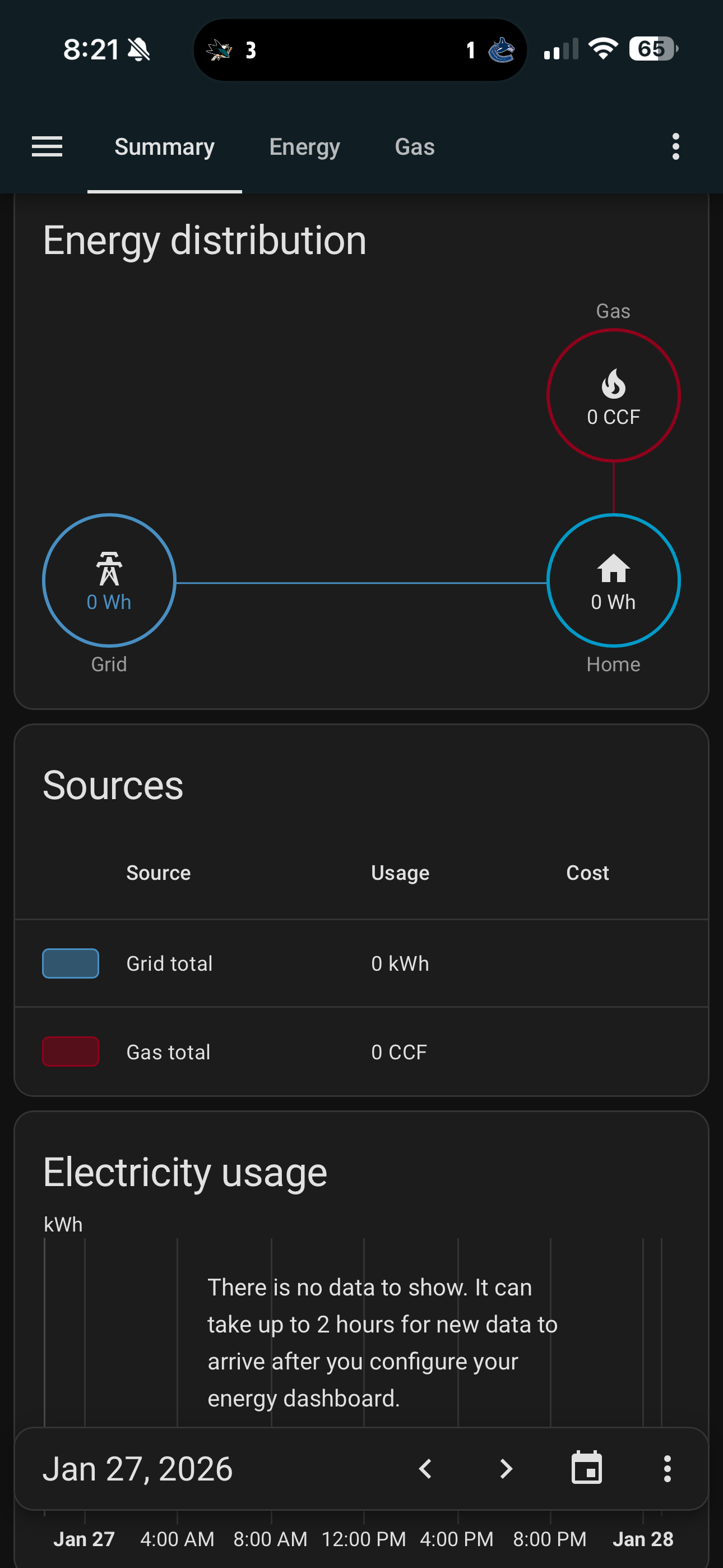Switch to the Energy tab
Viewport: 723px width, 1568px height.
(304, 147)
